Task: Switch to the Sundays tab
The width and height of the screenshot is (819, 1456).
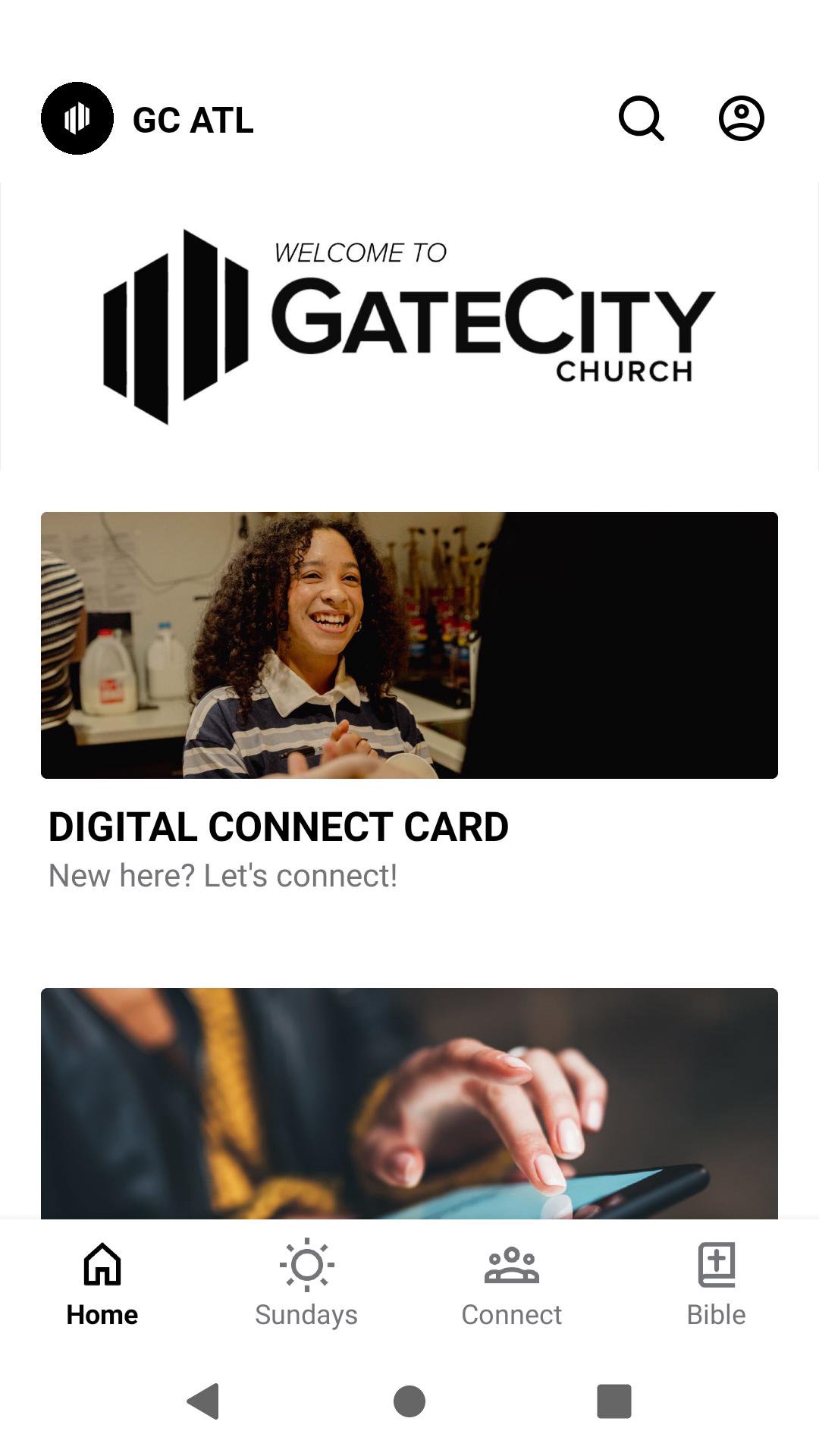Action: 306,1283
